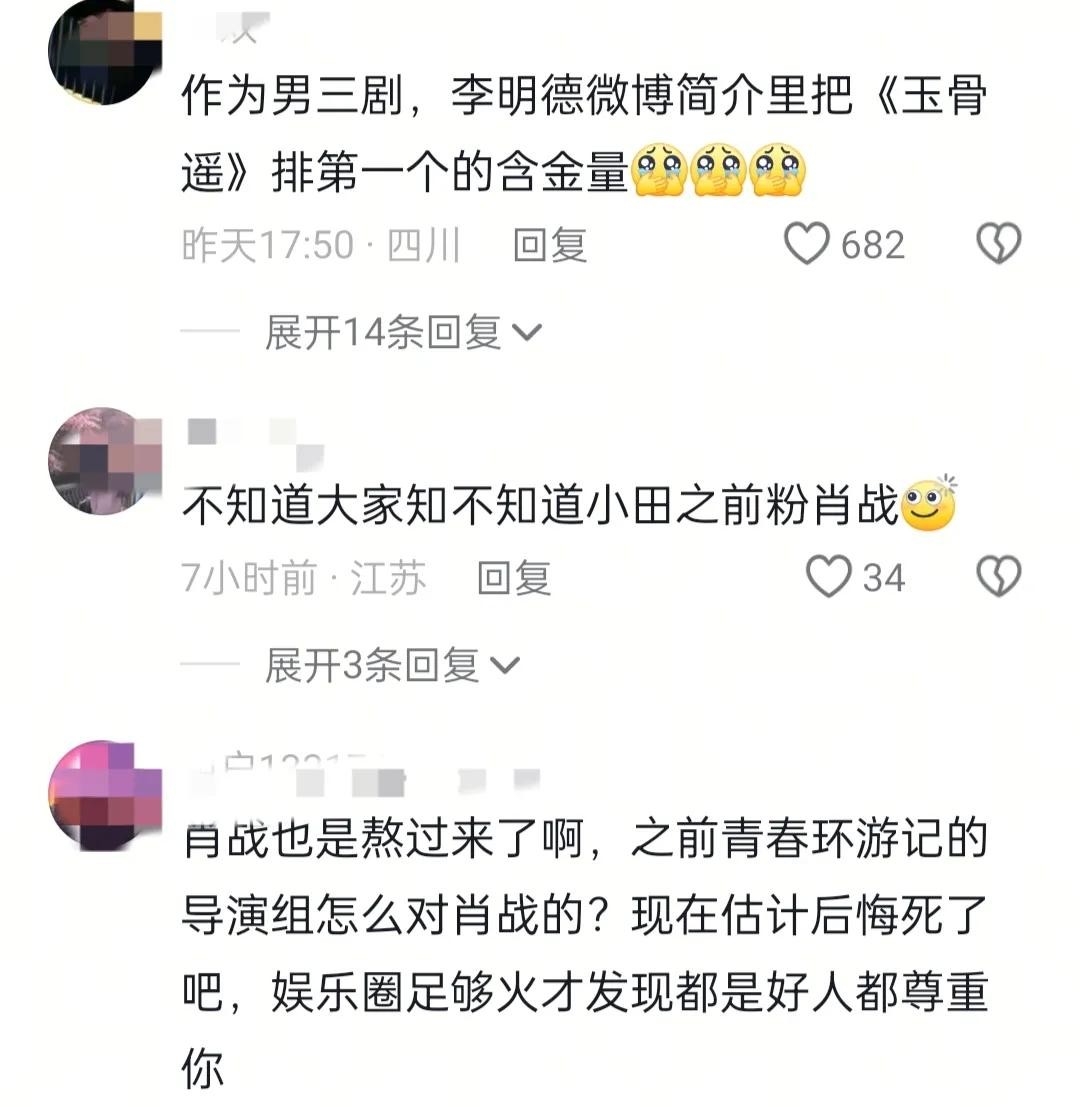The height and width of the screenshot is (1107, 1080).
Task: Expand the 3 replies
Action: click(x=392, y=665)
